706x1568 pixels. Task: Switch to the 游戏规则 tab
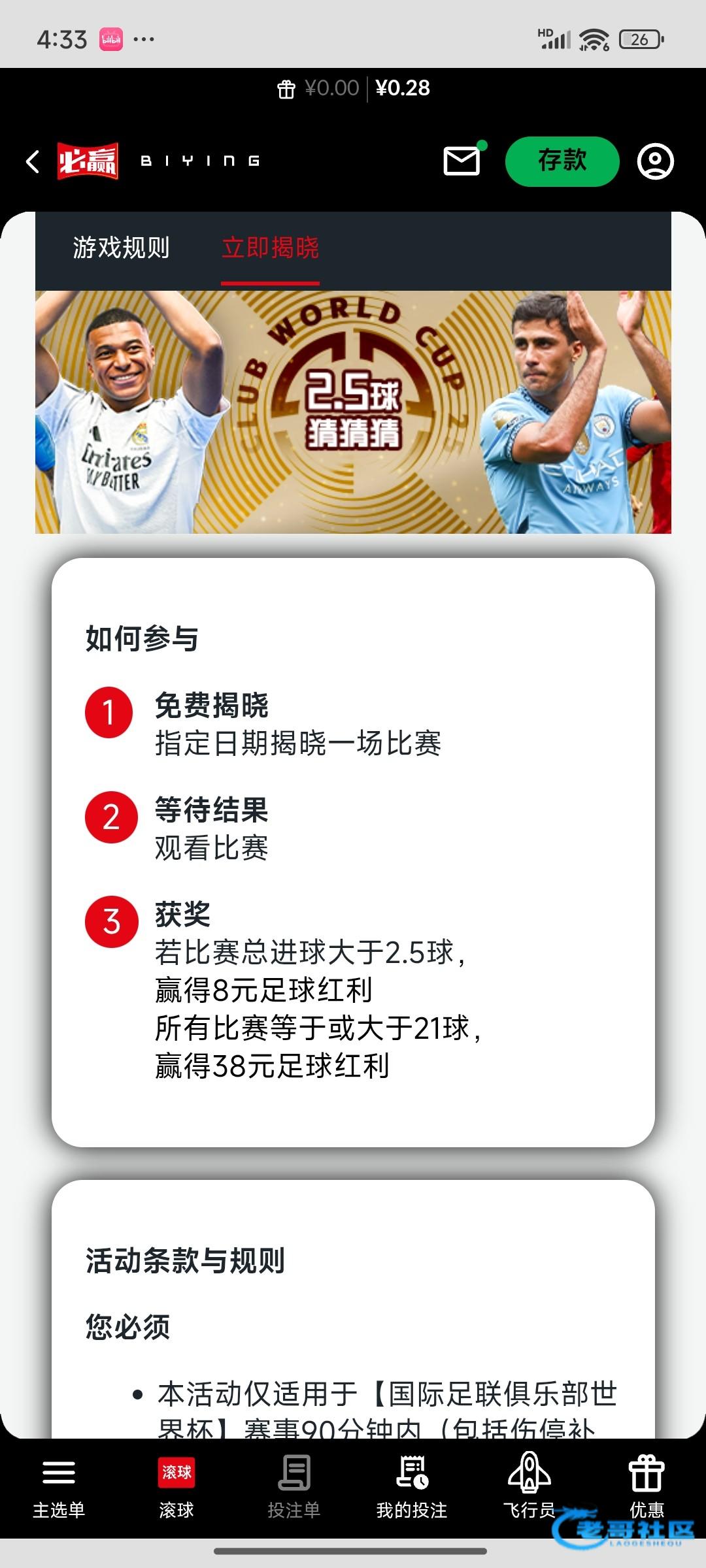click(x=121, y=248)
